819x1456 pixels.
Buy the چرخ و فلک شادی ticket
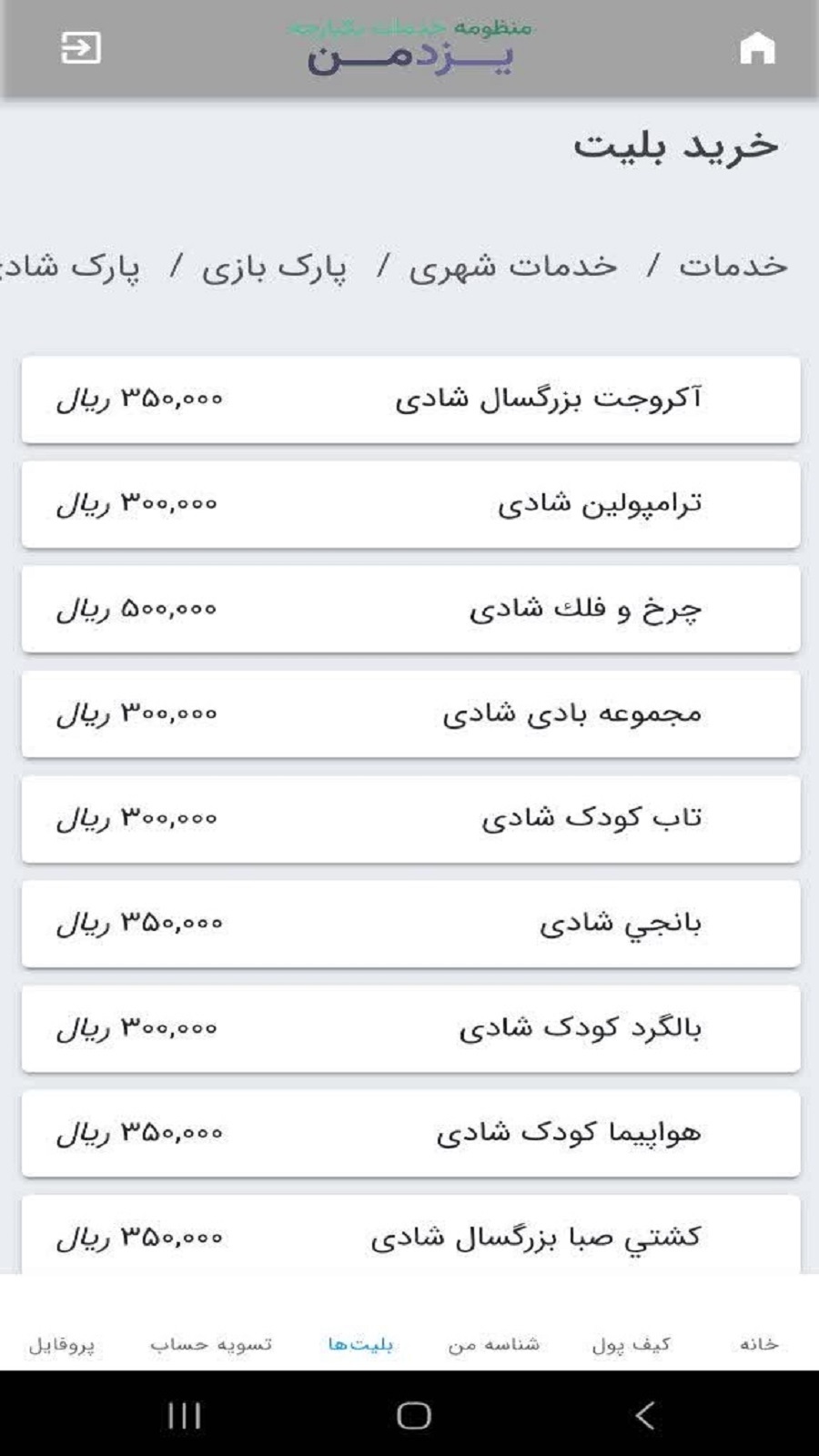(409, 607)
